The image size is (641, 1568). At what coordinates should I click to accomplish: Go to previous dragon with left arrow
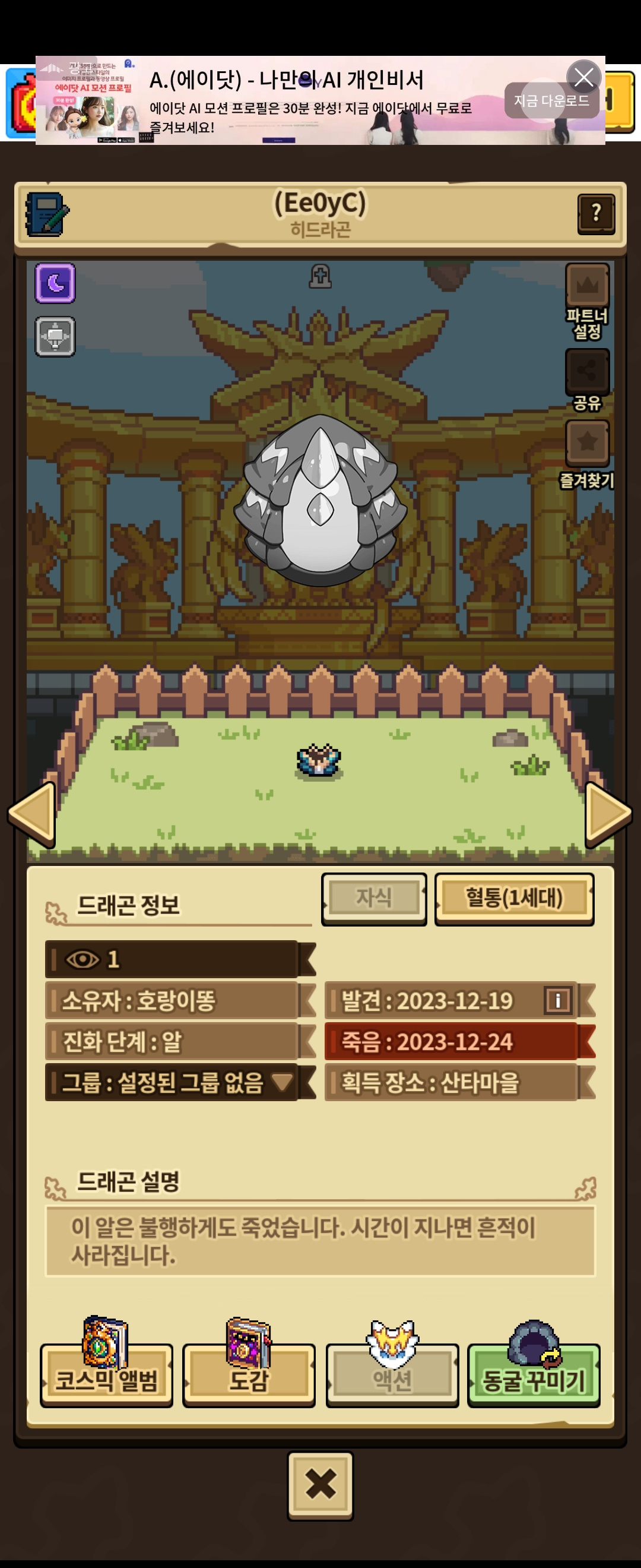pos(32,814)
